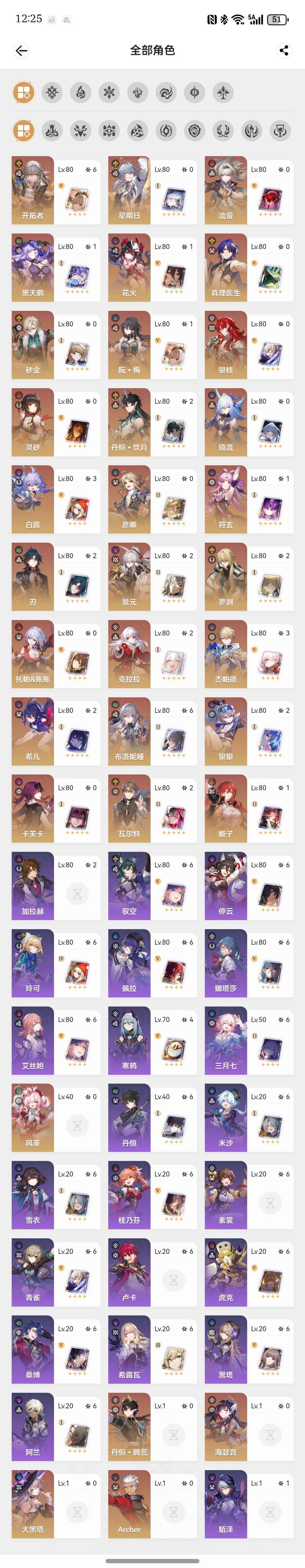Select the all-paths filter in second row
This screenshot has height=1568, width=305.
click(24, 130)
